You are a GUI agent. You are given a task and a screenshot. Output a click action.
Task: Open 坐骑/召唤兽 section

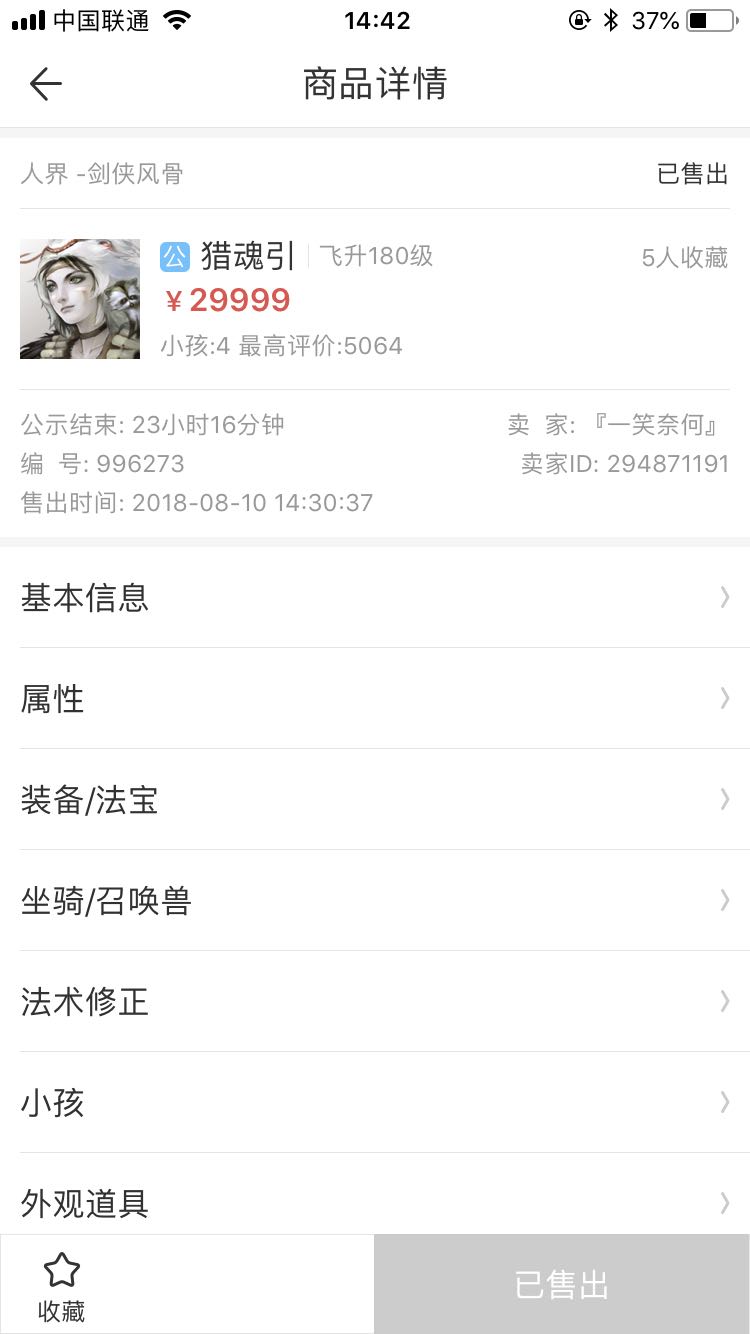click(375, 901)
